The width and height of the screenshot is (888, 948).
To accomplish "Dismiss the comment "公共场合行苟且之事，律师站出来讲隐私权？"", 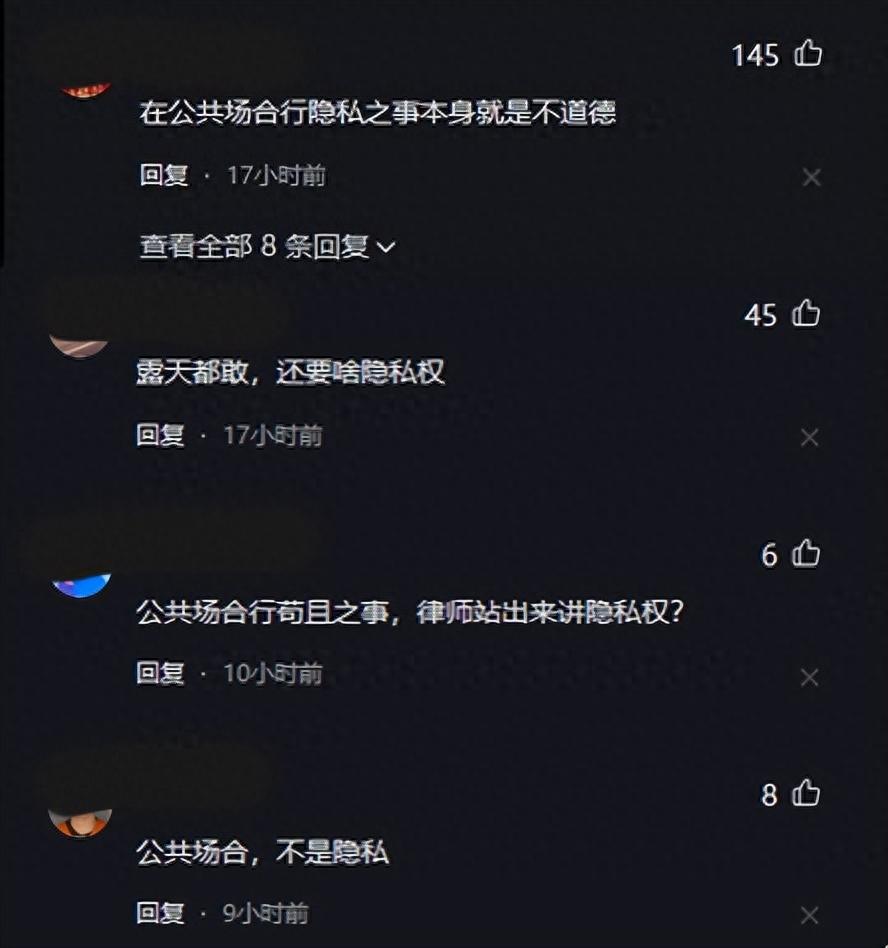I will click(810, 677).
